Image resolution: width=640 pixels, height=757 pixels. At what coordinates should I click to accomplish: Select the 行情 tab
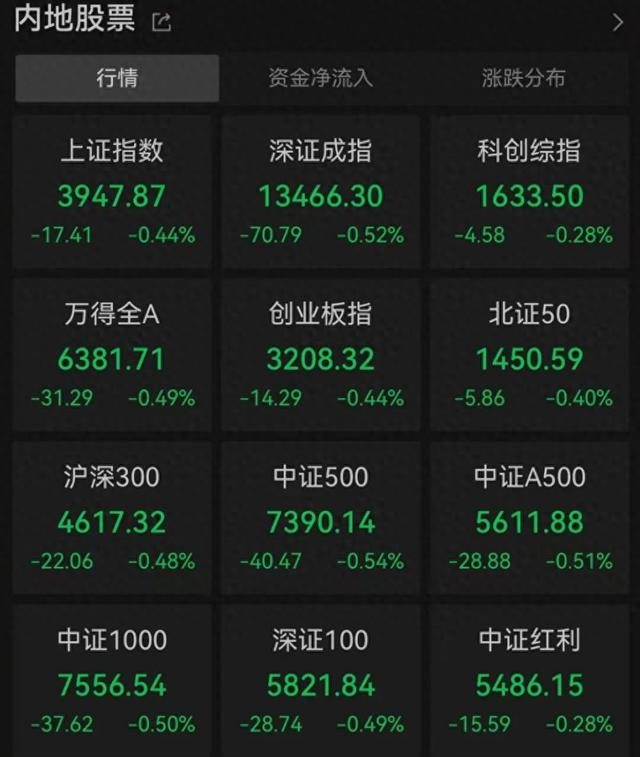pos(117,78)
